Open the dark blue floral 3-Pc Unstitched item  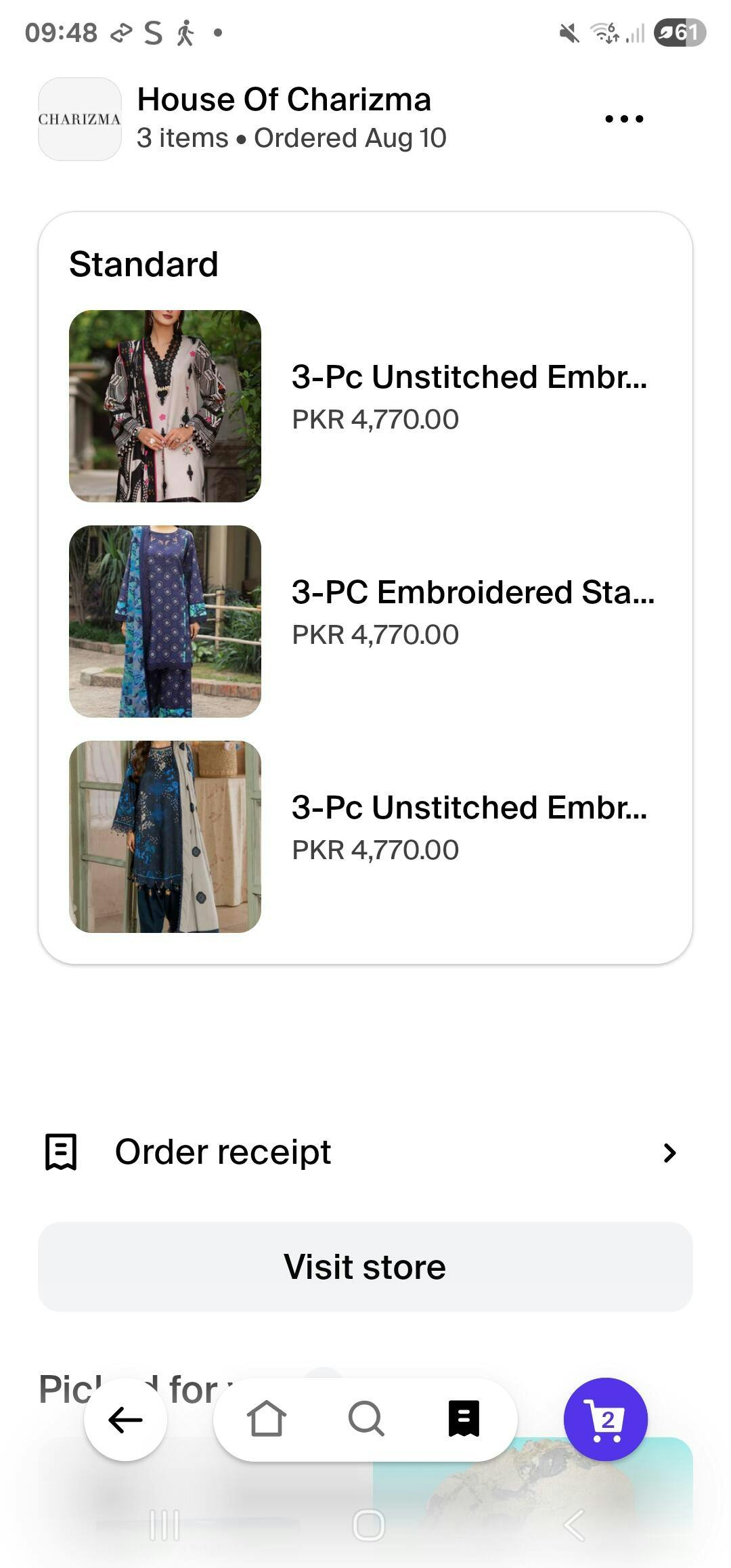(365, 836)
